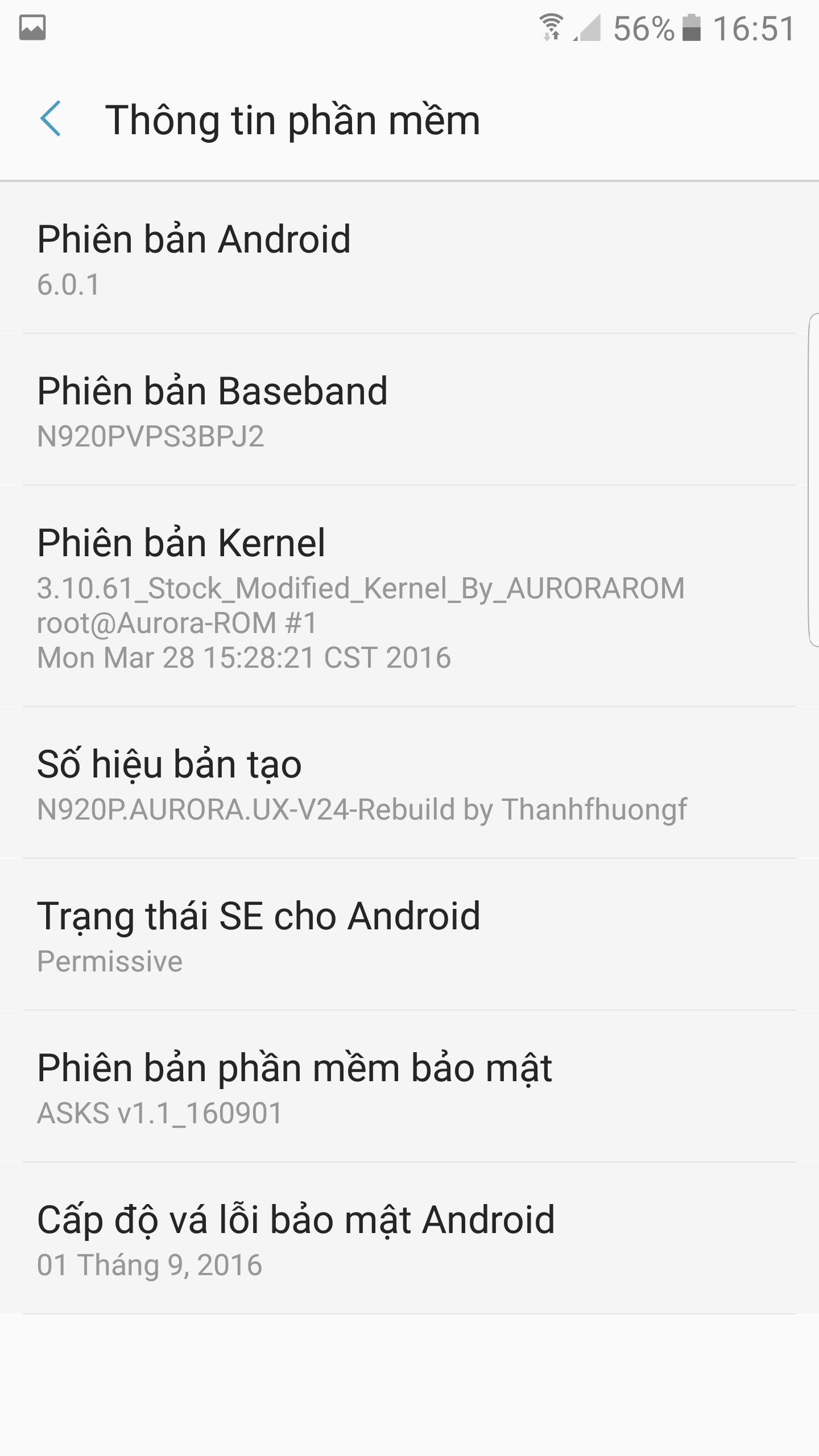Select the Phiên bản Baseband entry
The width and height of the screenshot is (819, 1456).
click(x=409, y=409)
